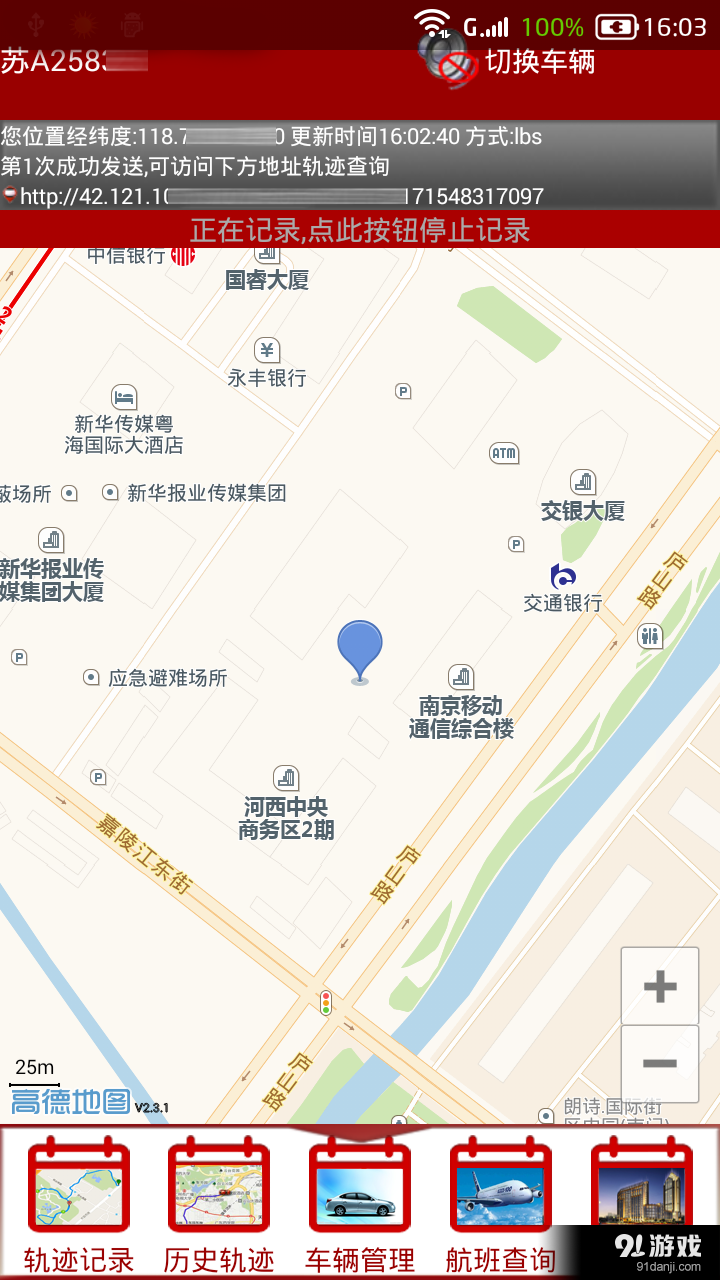Select a P parking marker icon
This screenshot has height=1280, width=720.
tap(403, 391)
